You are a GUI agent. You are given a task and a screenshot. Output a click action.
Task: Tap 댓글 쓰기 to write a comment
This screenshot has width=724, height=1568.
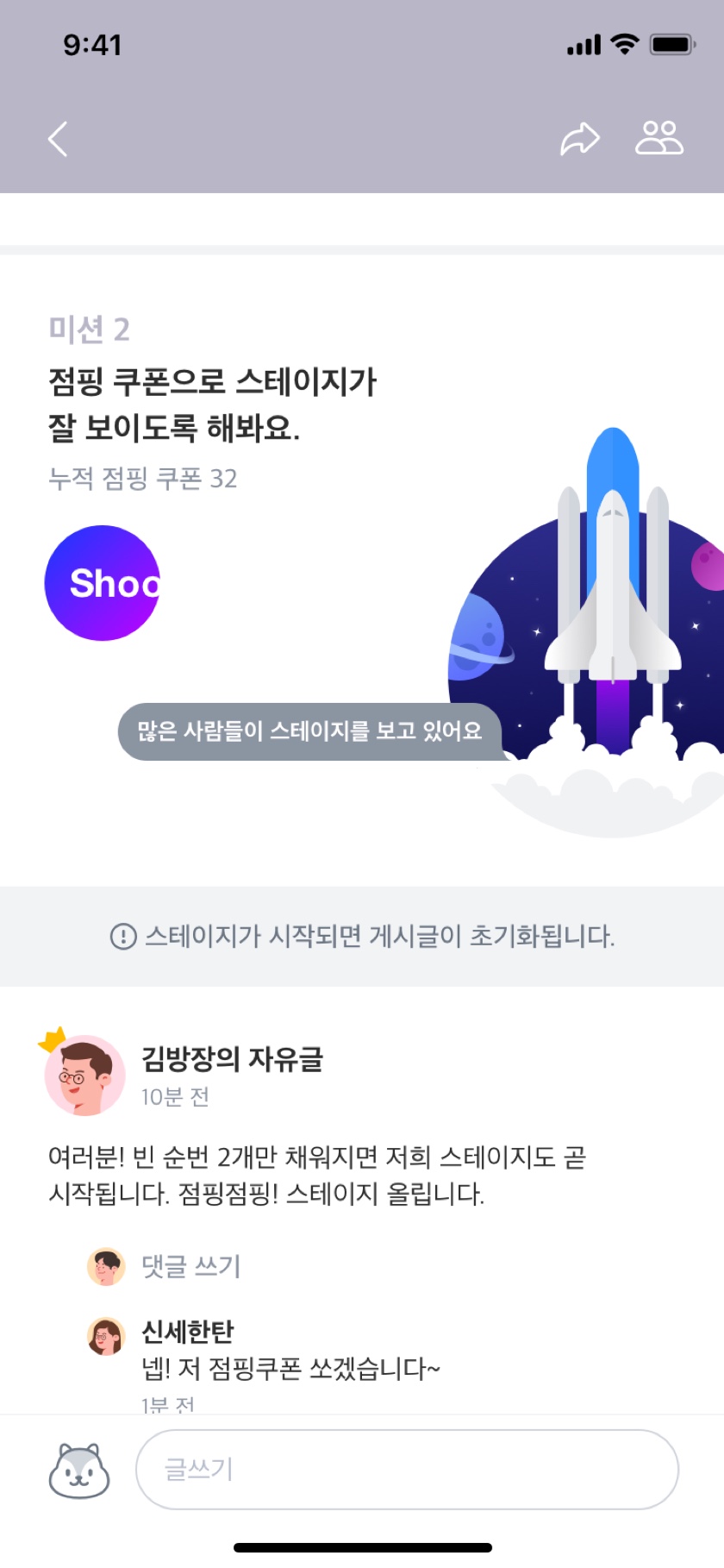click(190, 1266)
